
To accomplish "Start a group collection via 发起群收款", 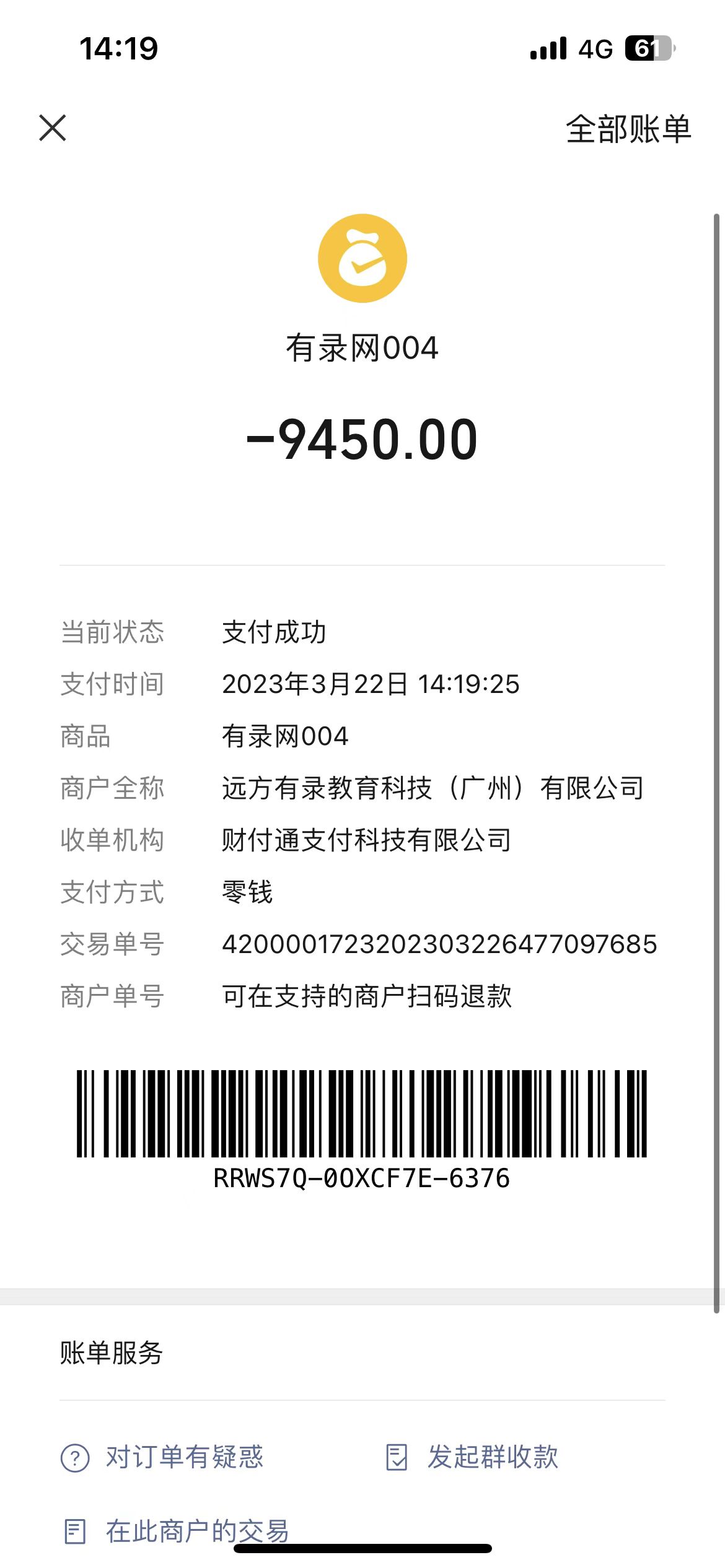I will 472,1457.
